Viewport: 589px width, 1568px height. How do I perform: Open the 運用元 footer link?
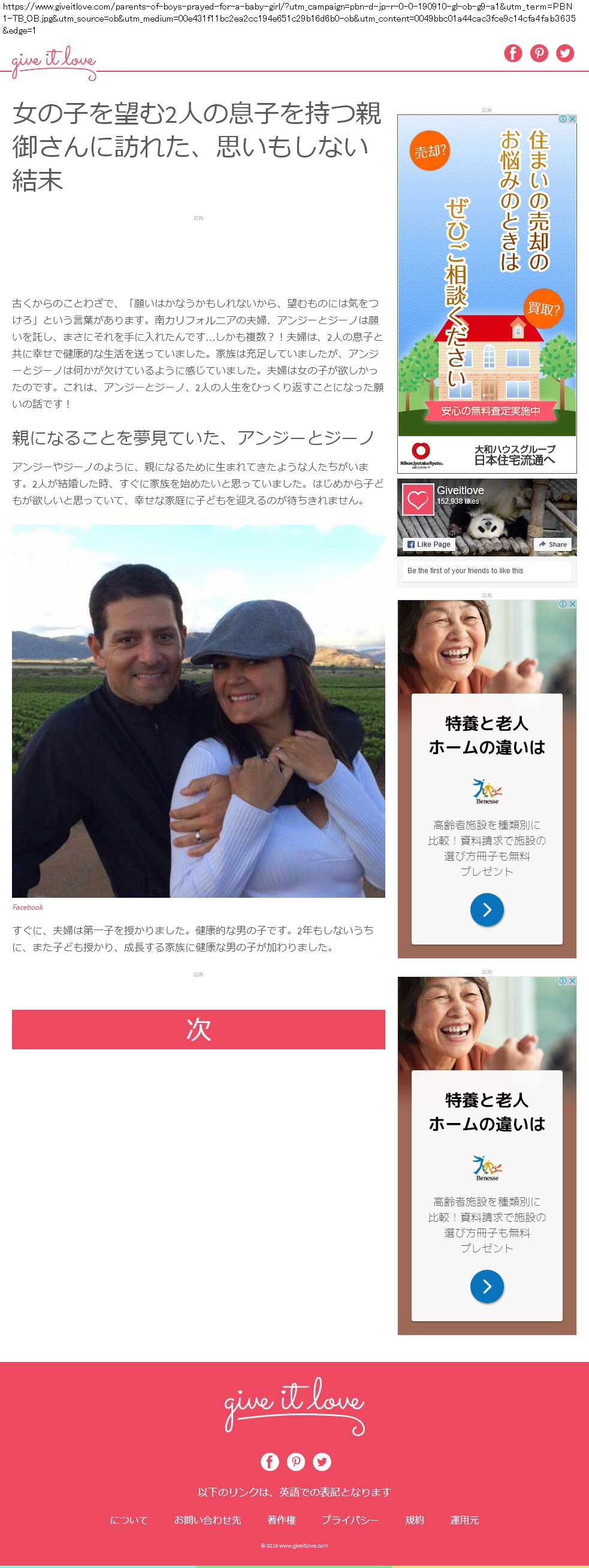click(465, 1520)
